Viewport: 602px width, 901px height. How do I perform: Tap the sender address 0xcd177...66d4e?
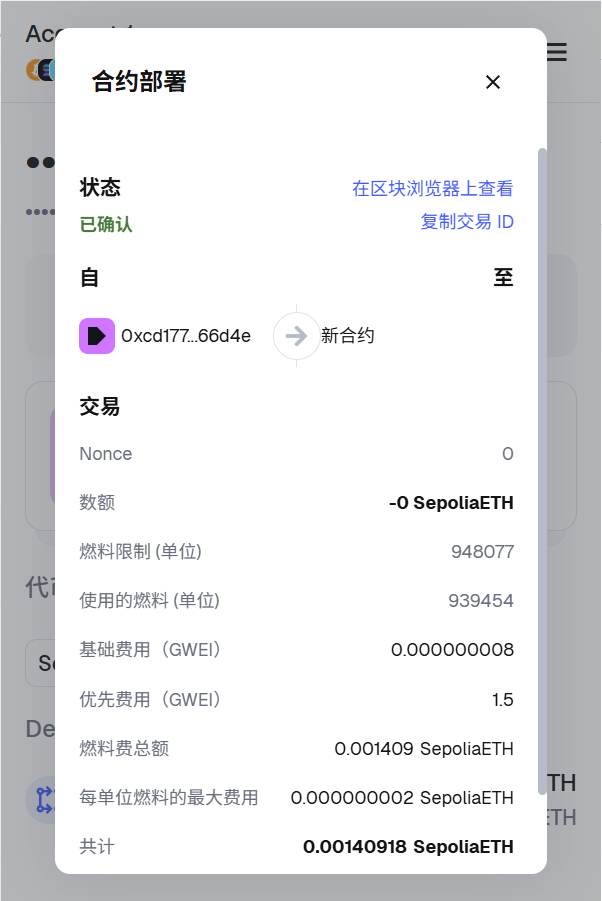click(185, 336)
